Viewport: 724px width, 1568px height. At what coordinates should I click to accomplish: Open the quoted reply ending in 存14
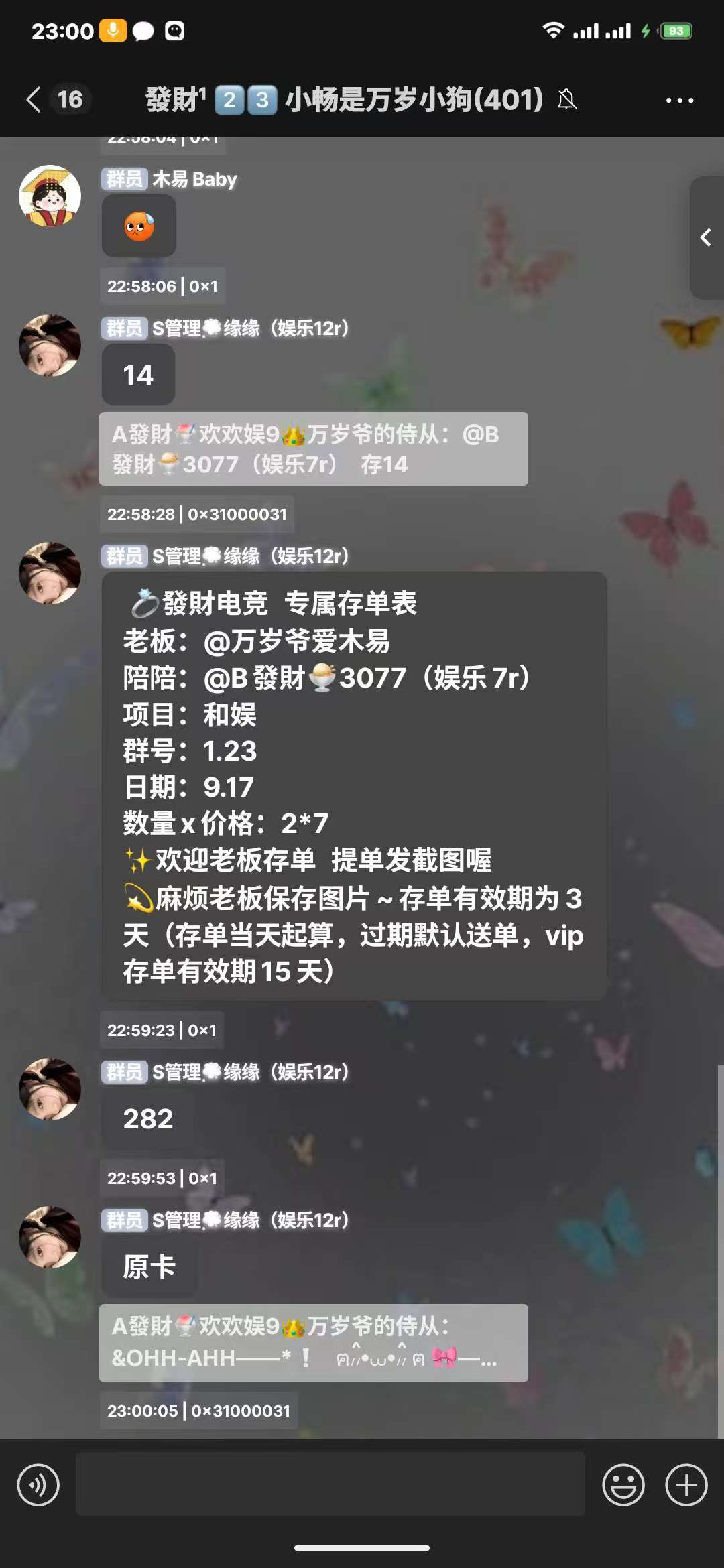click(313, 449)
